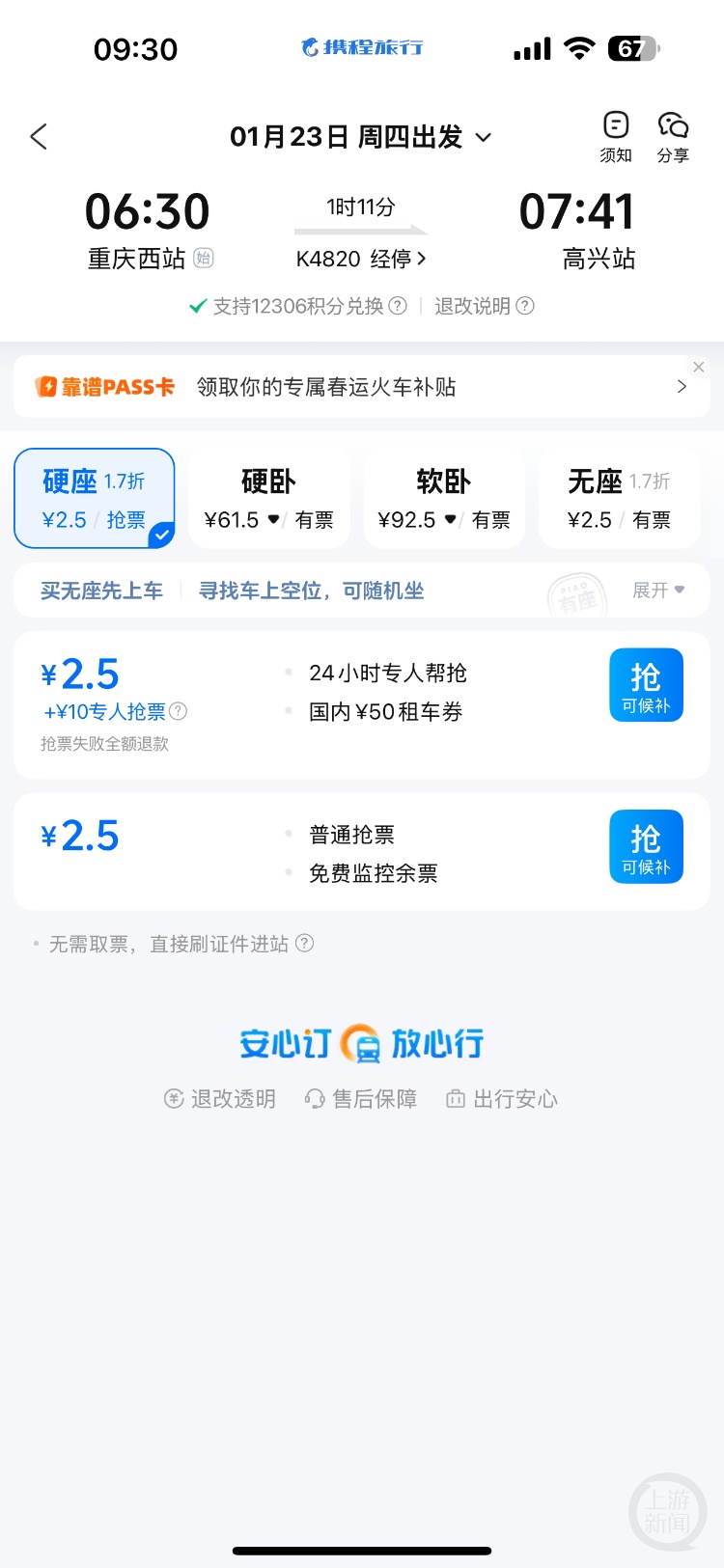Open help for 无需取票 info
Viewport: 724px width, 1568px height.
304,944
